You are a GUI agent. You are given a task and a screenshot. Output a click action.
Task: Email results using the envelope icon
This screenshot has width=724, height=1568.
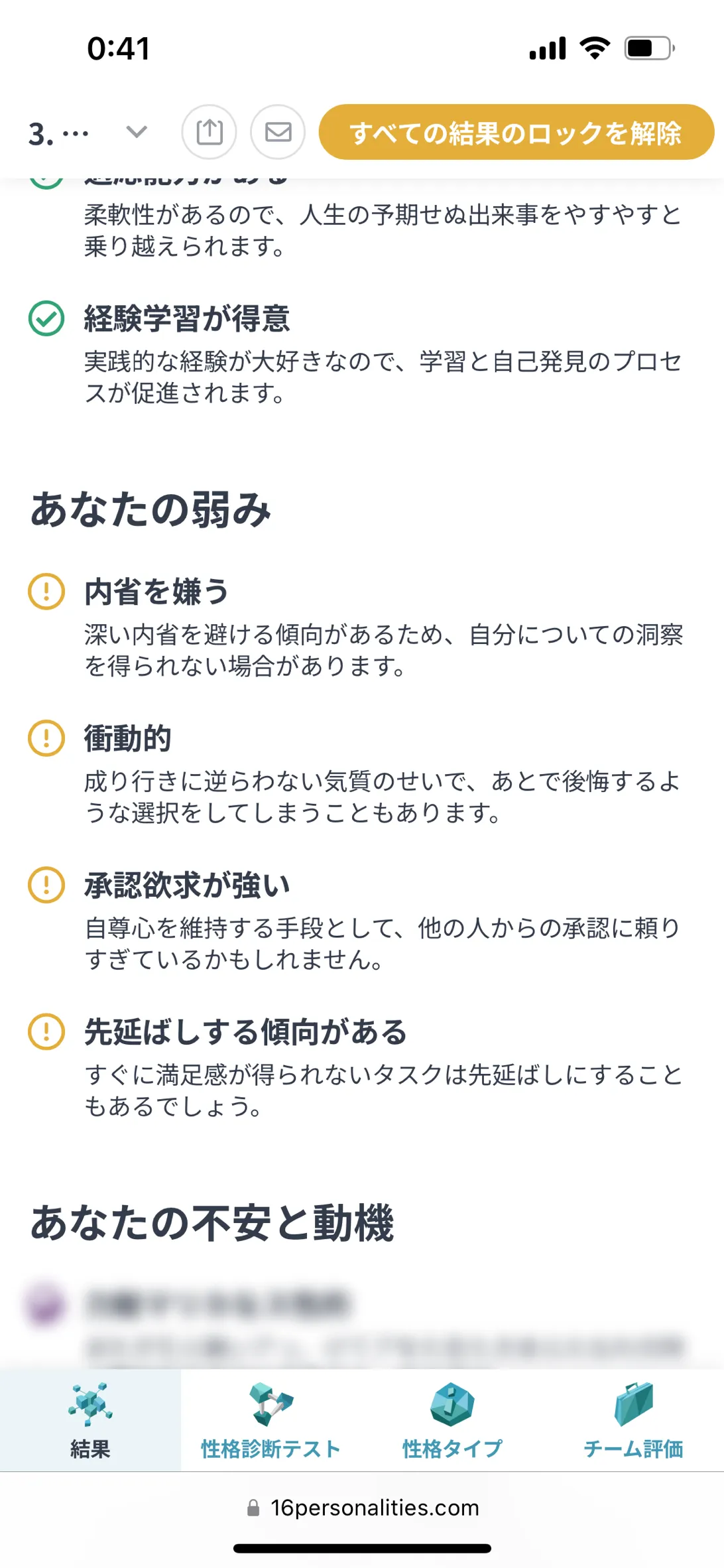(x=278, y=132)
